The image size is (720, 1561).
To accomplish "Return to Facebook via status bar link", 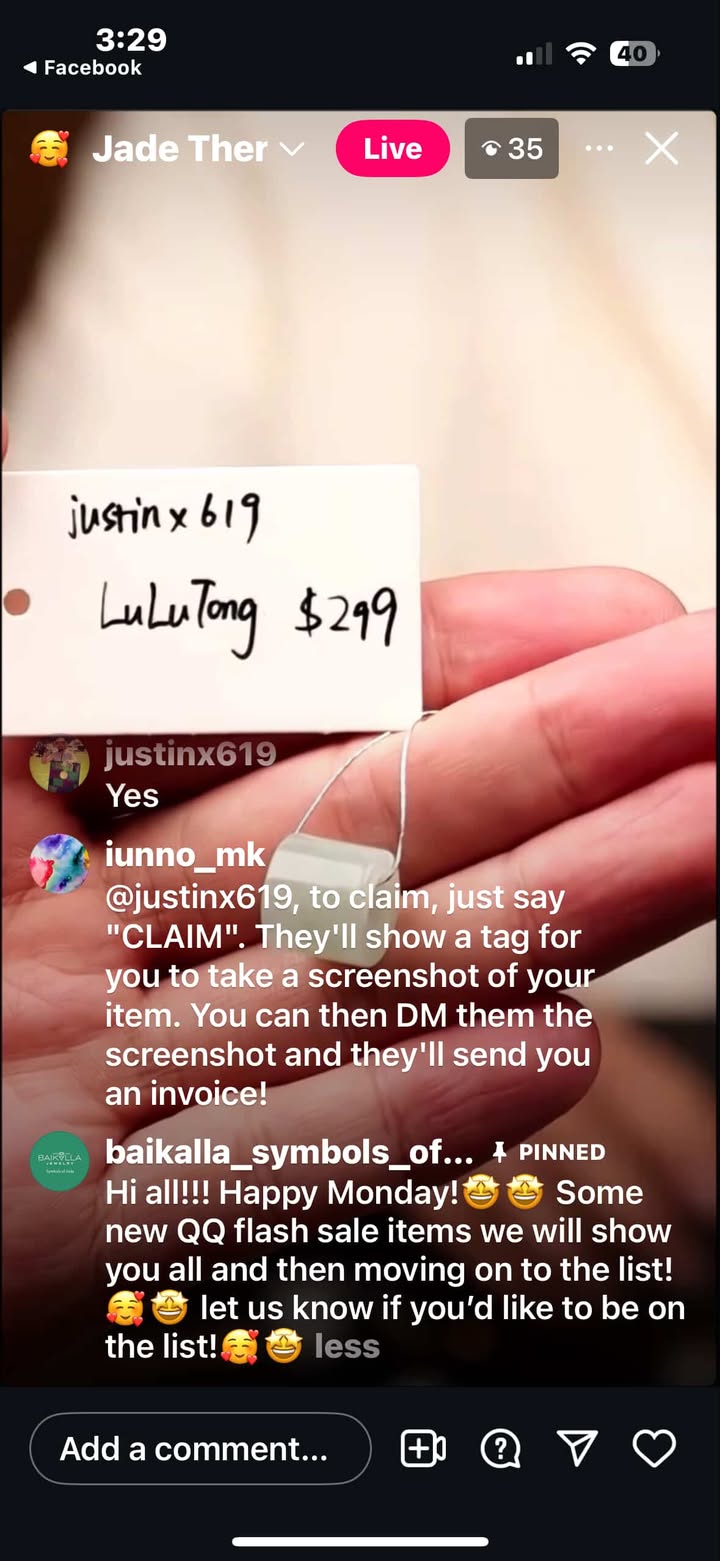I will (82, 68).
